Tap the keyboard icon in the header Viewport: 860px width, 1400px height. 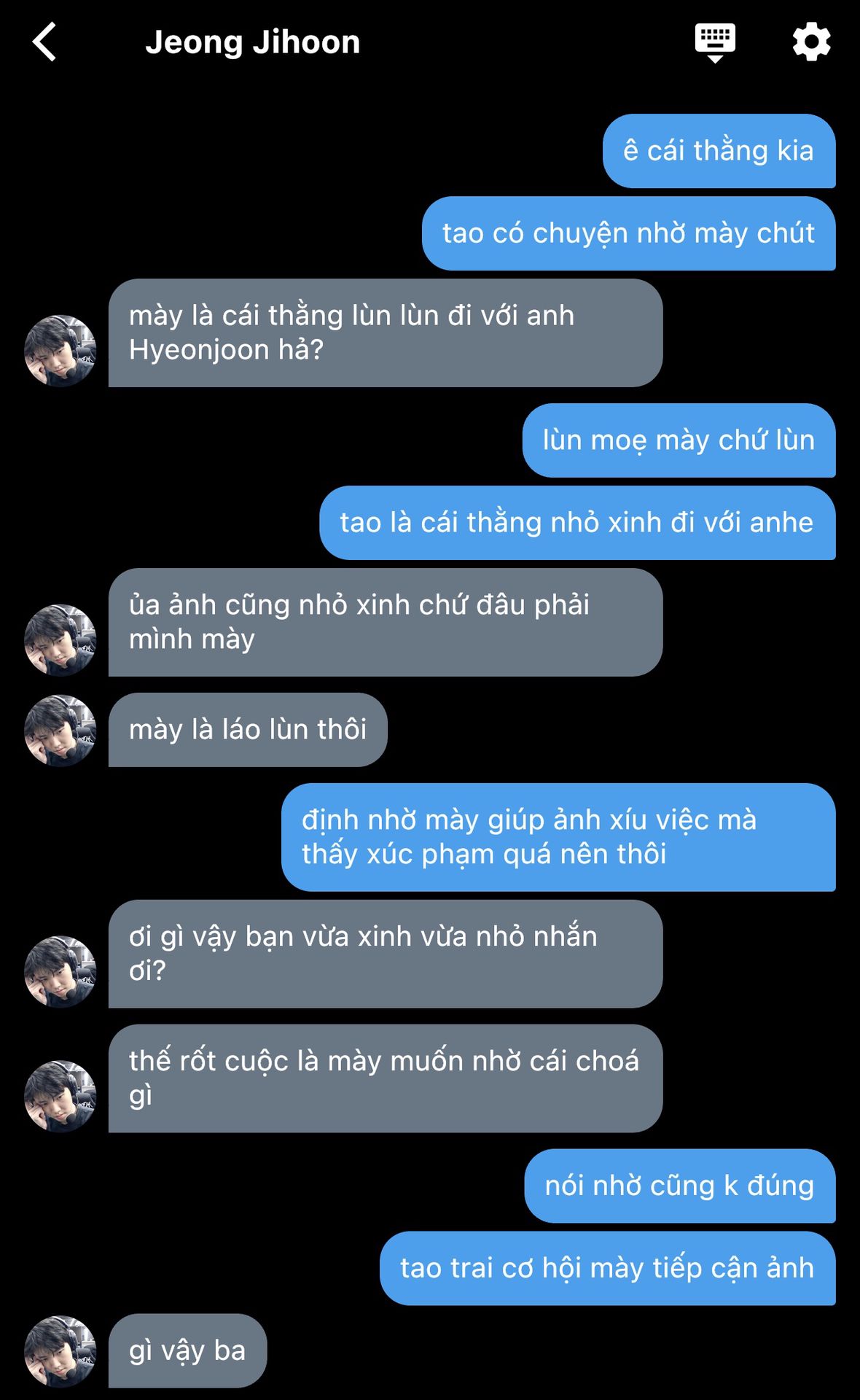coord(715,43)
